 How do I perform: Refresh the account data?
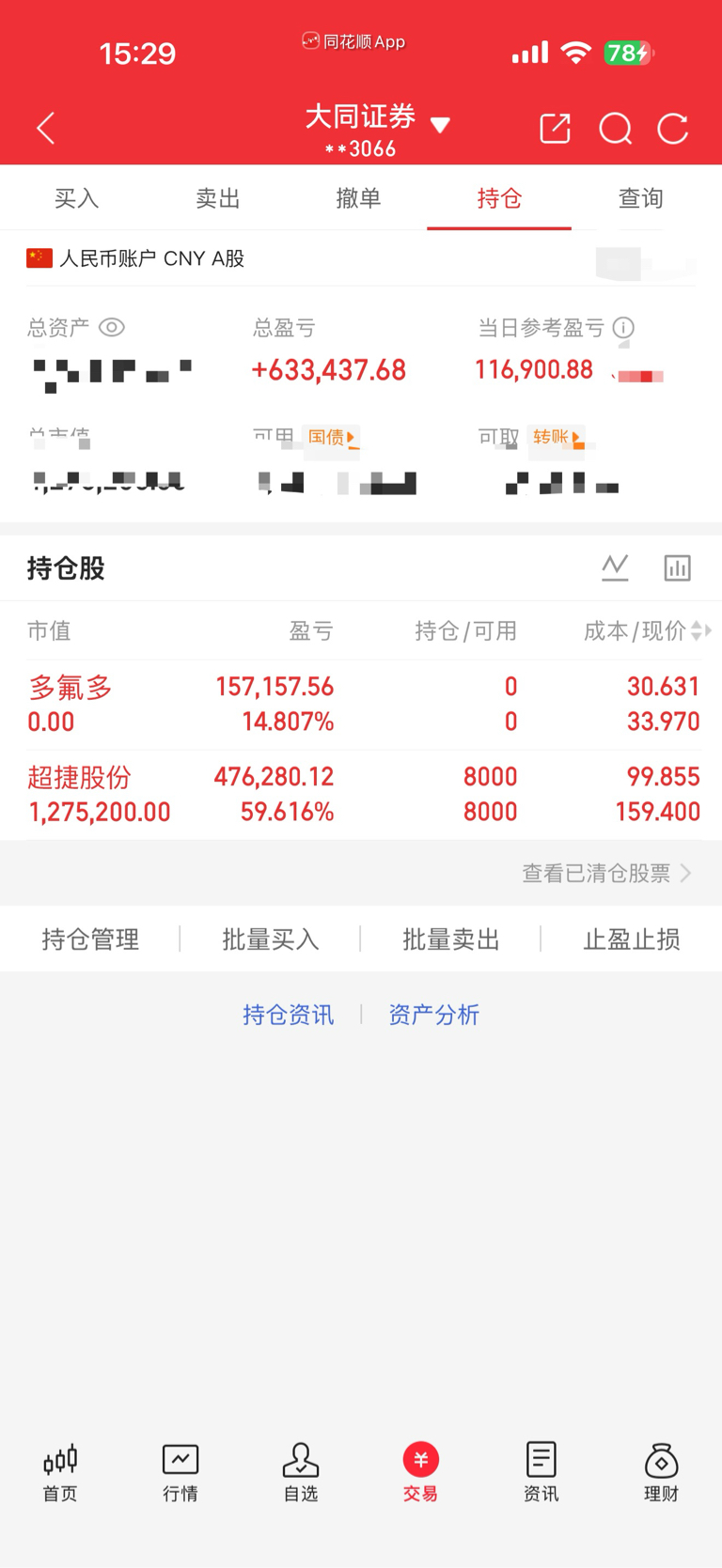[x=673, y=129]
